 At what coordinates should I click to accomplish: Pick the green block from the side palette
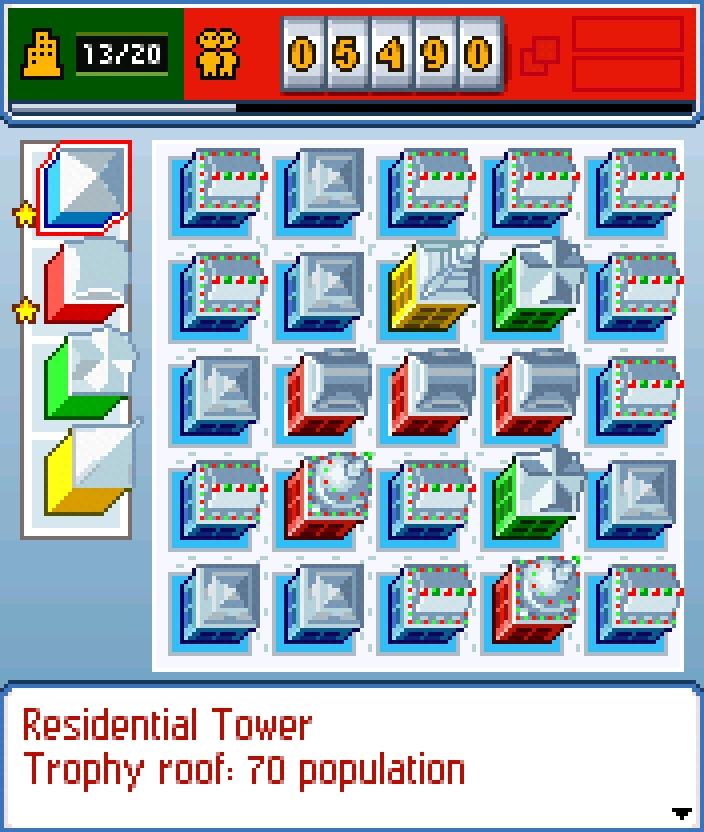(x=84, y=380)
